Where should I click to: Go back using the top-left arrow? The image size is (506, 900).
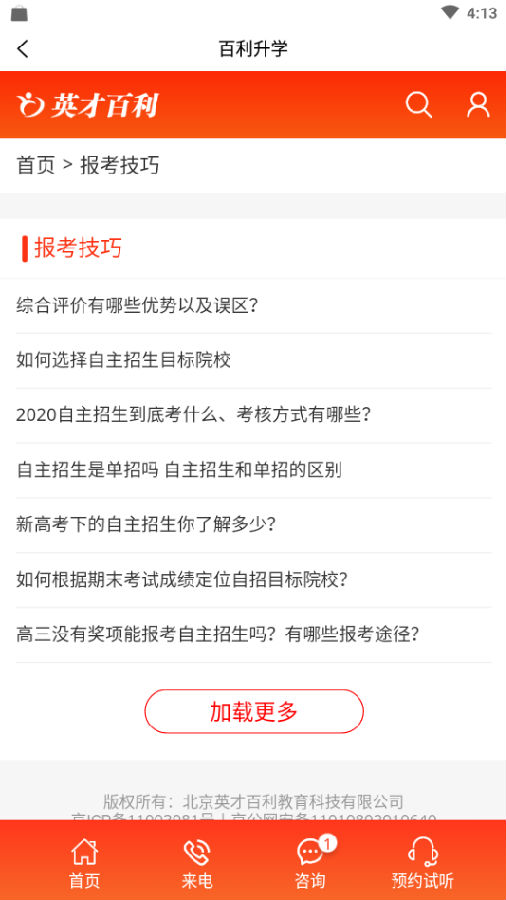click(23, 49)
